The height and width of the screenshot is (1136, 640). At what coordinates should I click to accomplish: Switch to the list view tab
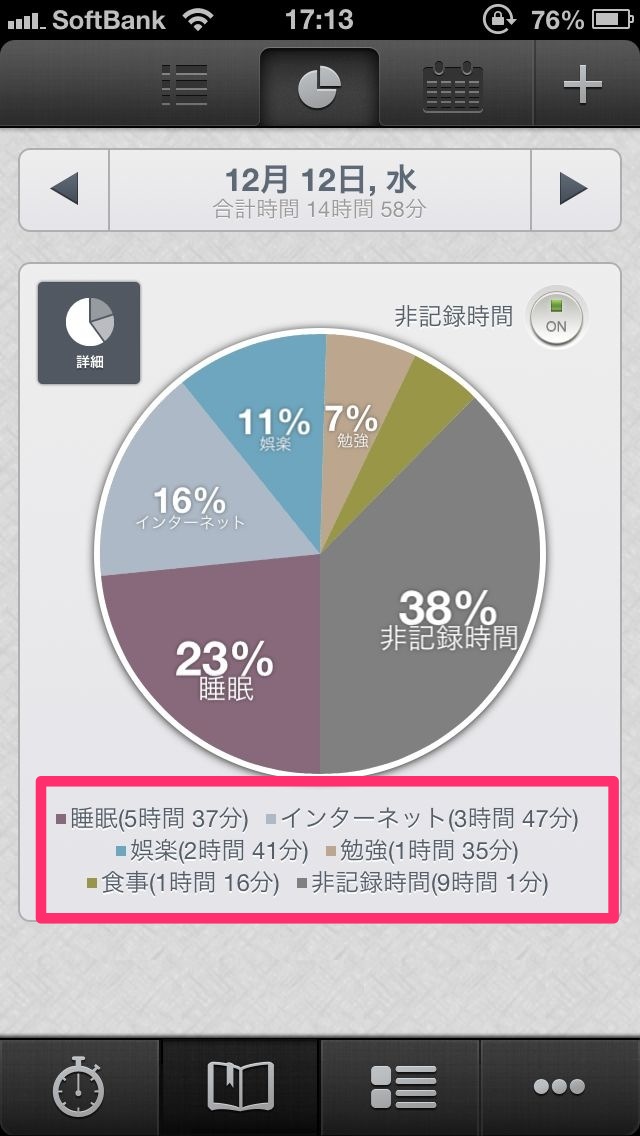(184, 85)
